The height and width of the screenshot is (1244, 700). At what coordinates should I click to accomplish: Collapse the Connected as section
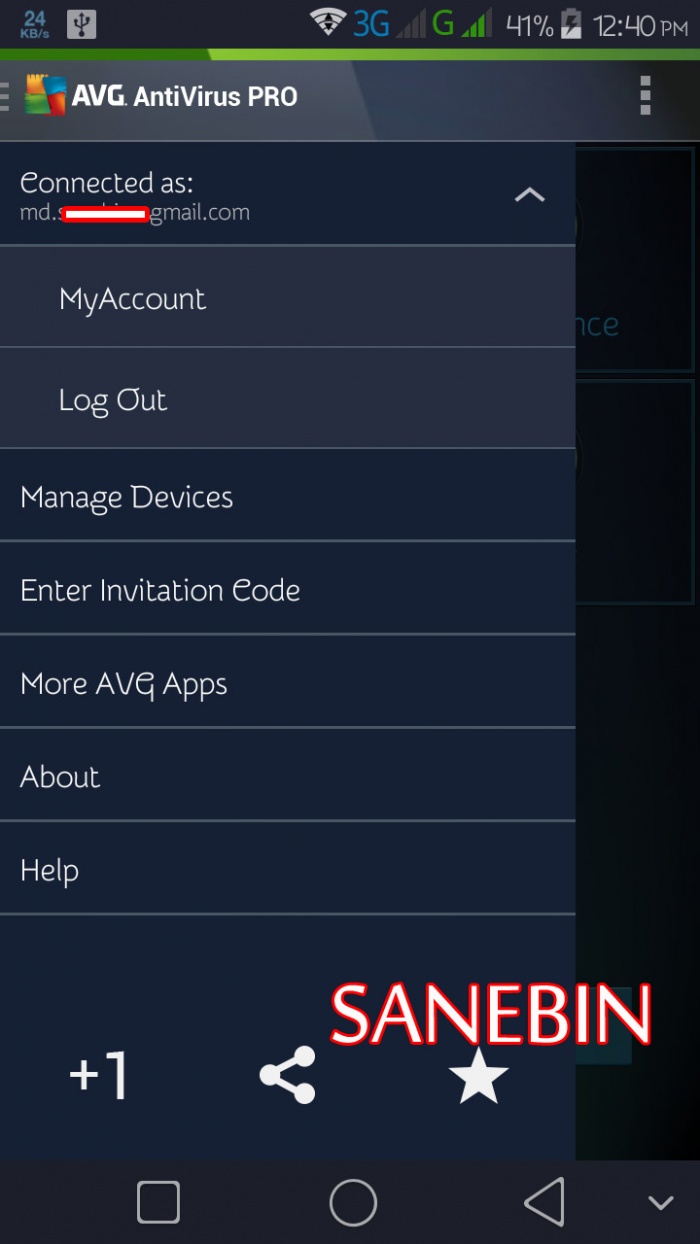[x=529, y=195]
